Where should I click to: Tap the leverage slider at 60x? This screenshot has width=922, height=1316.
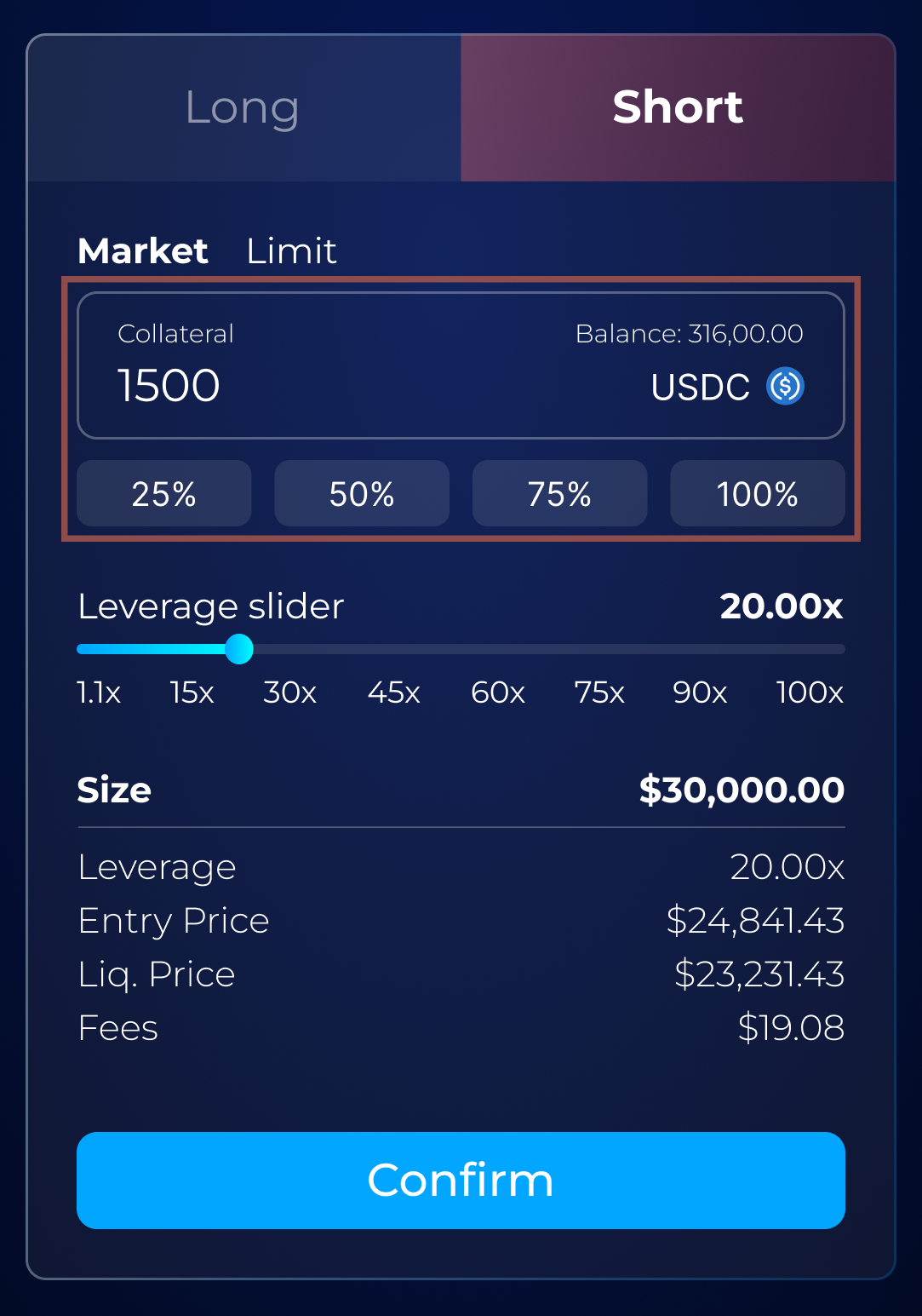tap(498, 649)
